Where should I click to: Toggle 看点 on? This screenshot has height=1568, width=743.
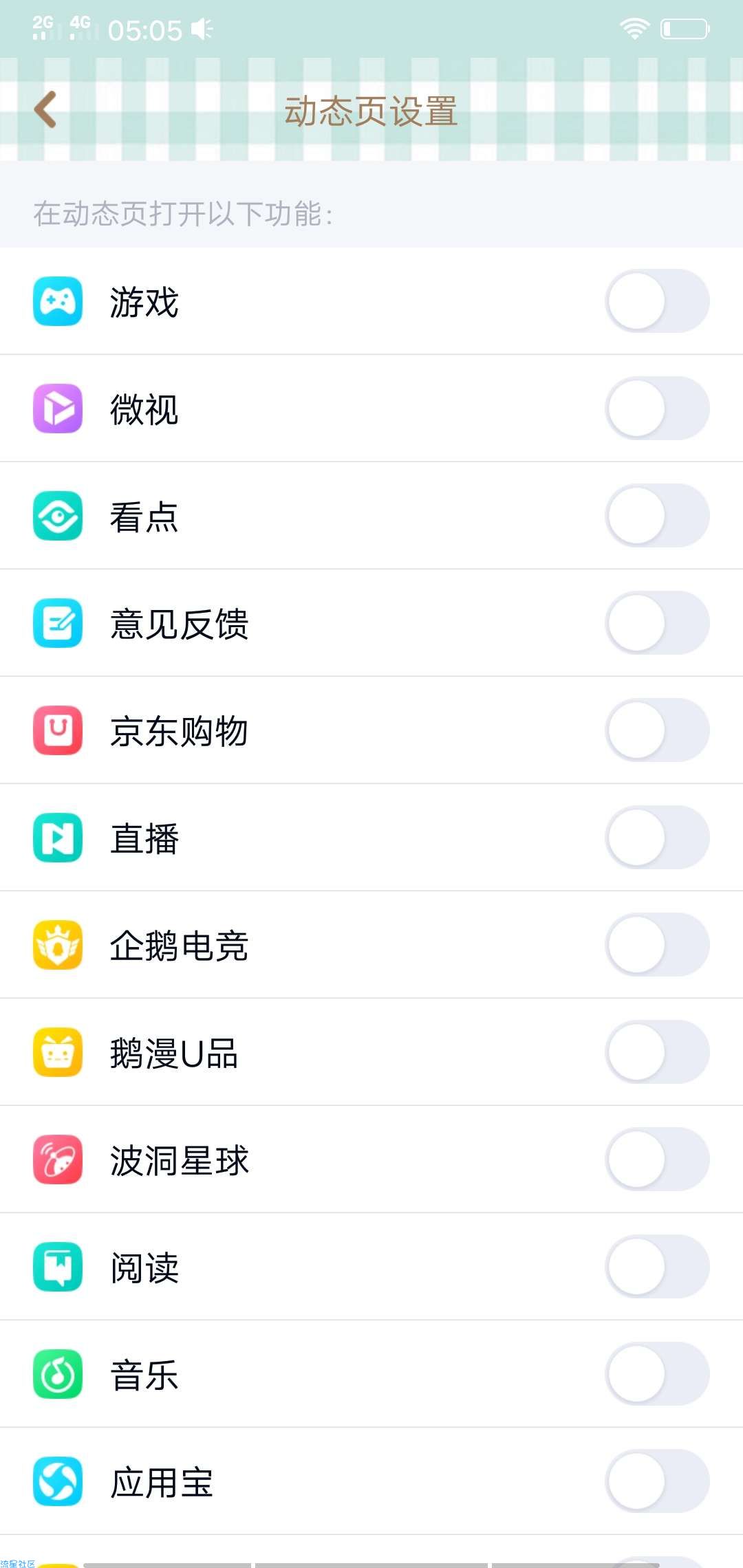tap(658, 516)
